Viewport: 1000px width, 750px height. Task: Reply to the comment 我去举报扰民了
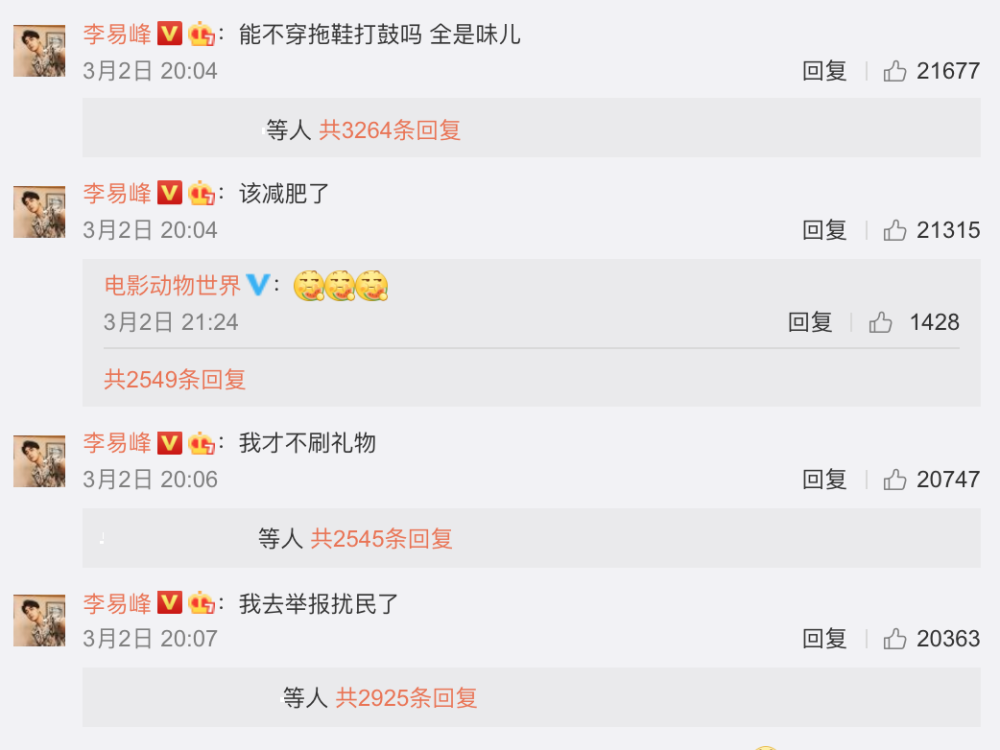click(x=824, y=638)
